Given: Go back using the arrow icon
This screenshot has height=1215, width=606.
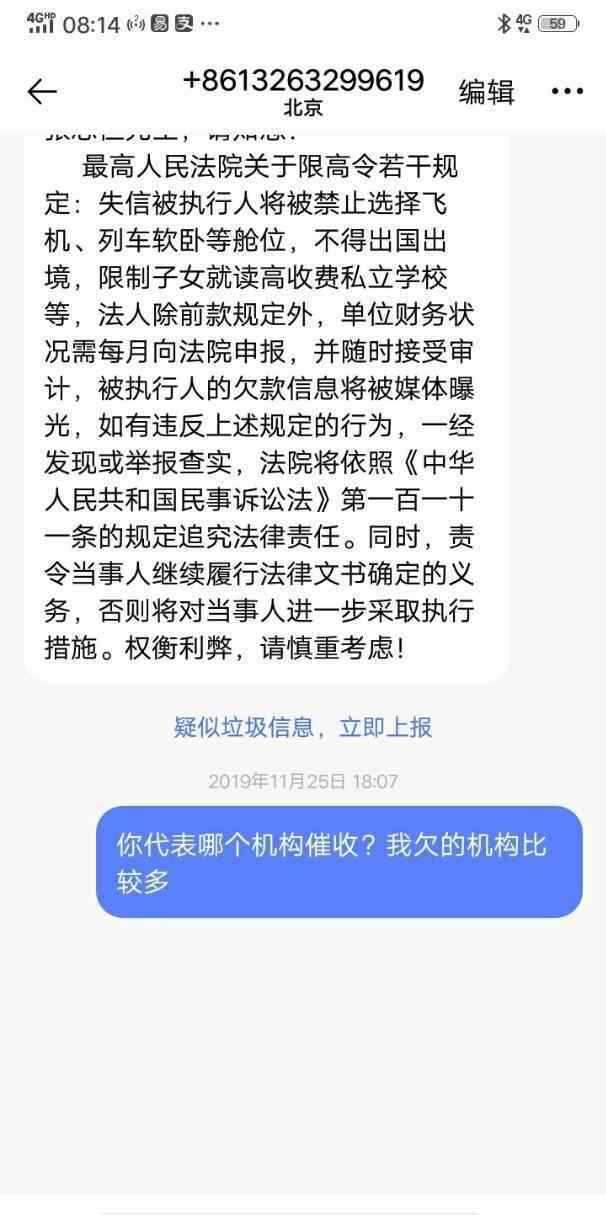Looking at the screenshot, I should (42, 92).
